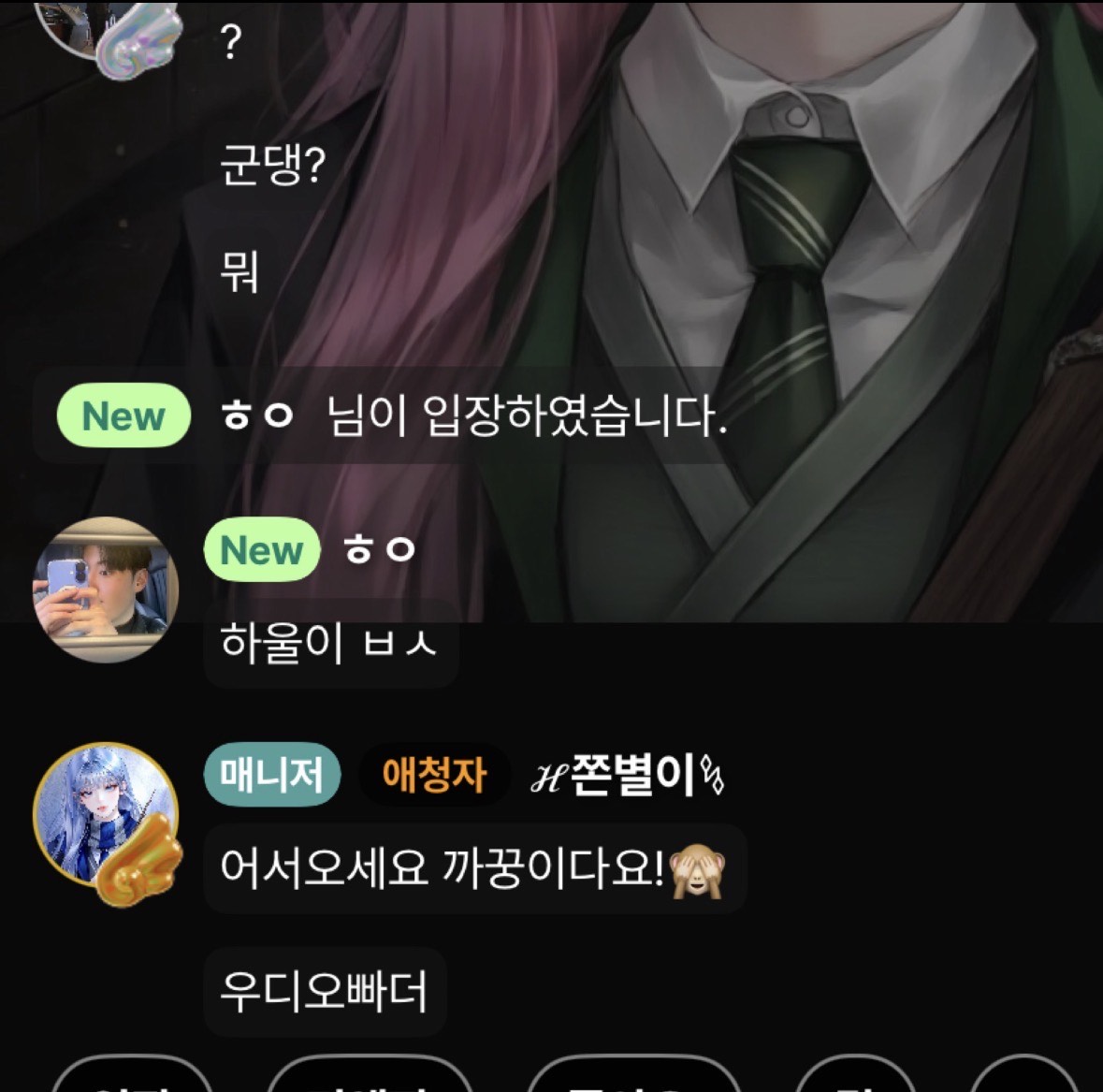
Task: Open the profile photo of user ㅎㅇ
Action: coord(105,589)
